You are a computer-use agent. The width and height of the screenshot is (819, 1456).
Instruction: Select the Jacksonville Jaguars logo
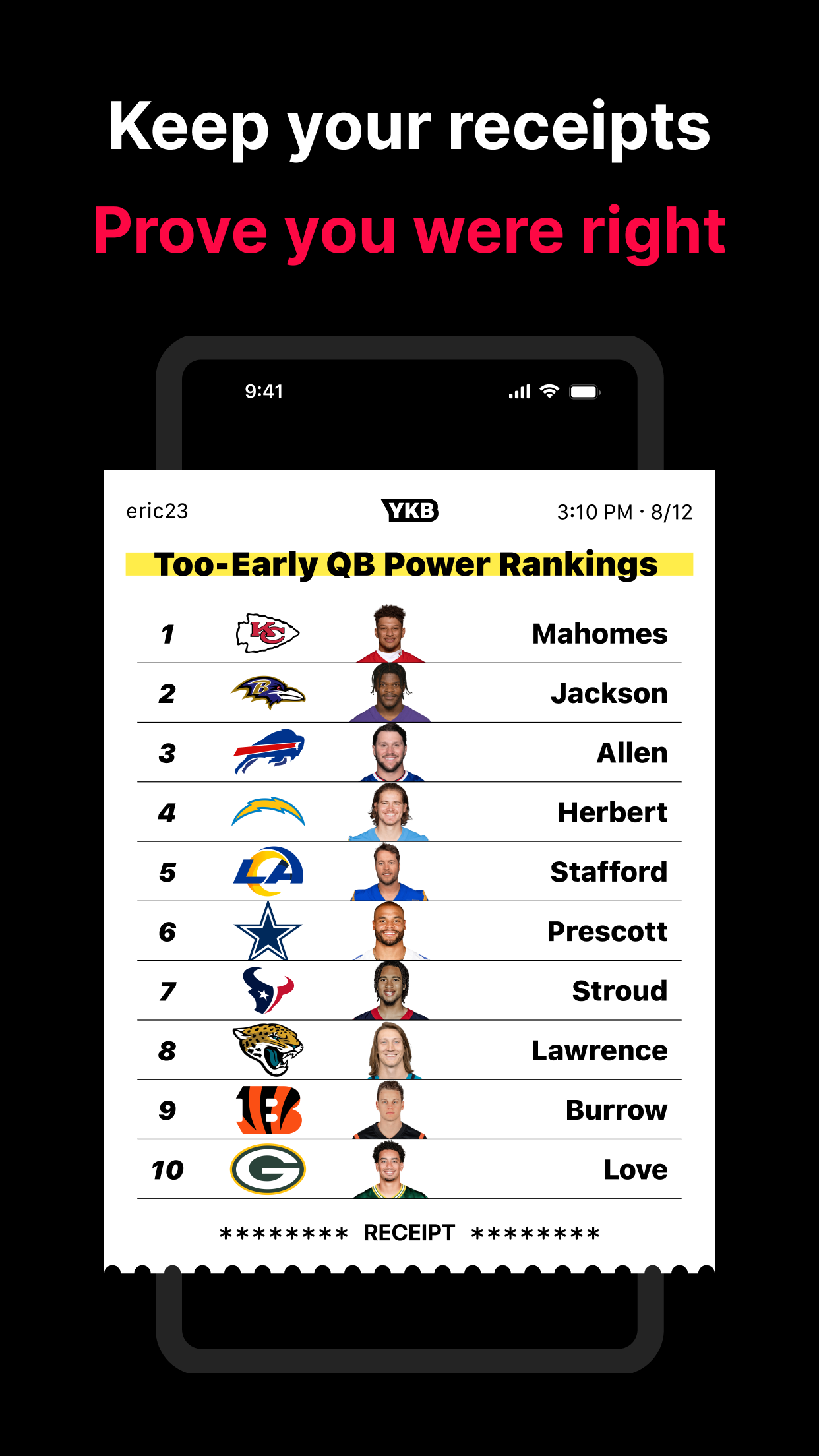pos(266,1050)
